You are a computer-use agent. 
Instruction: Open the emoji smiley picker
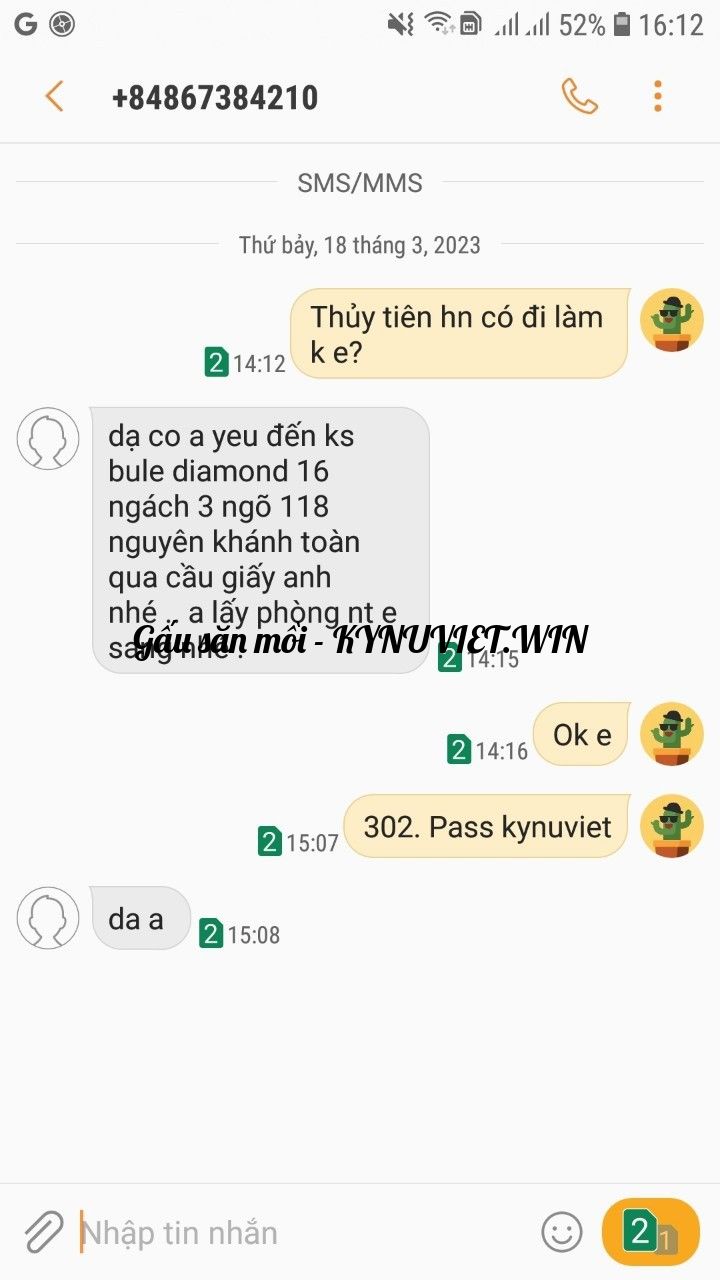point(562,1232)
